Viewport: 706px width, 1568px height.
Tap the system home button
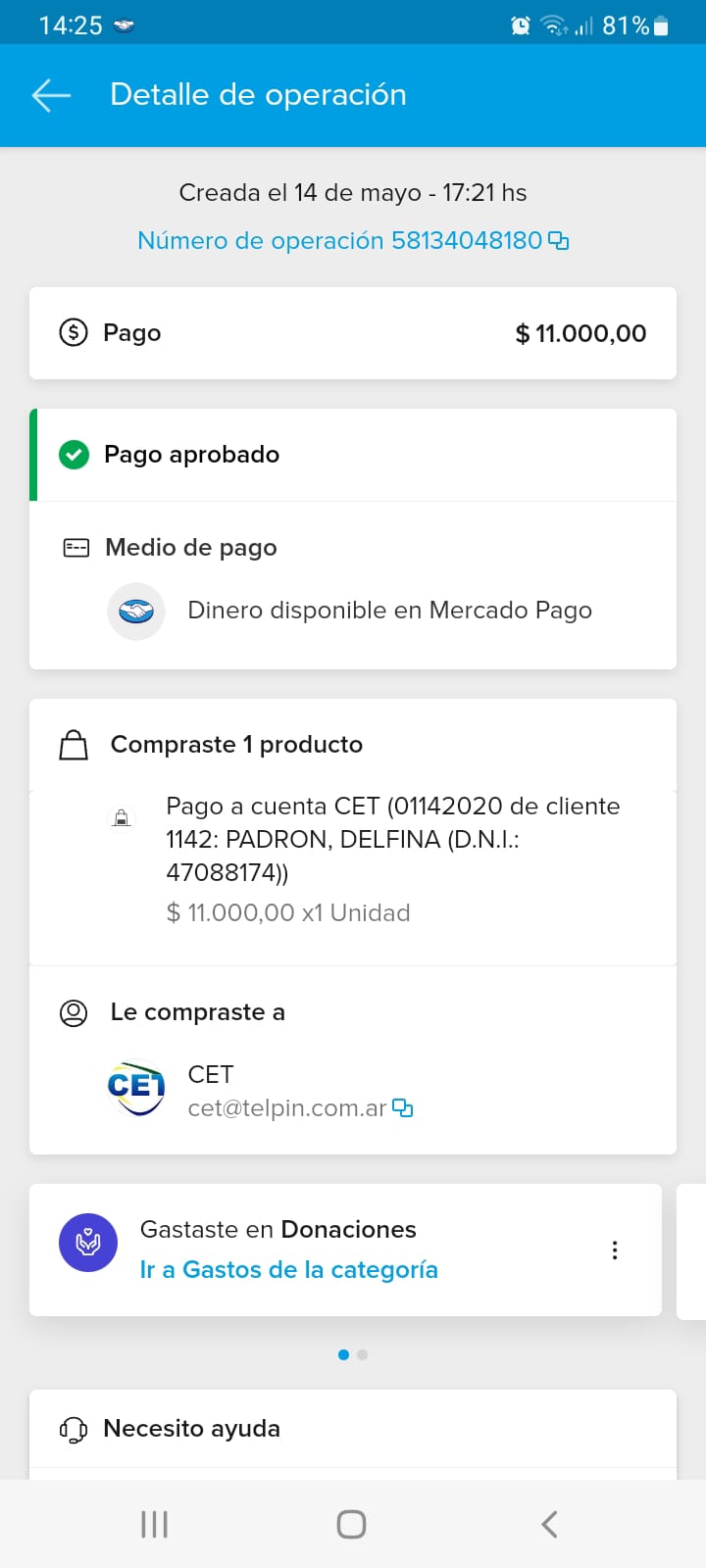(351, 1524)
